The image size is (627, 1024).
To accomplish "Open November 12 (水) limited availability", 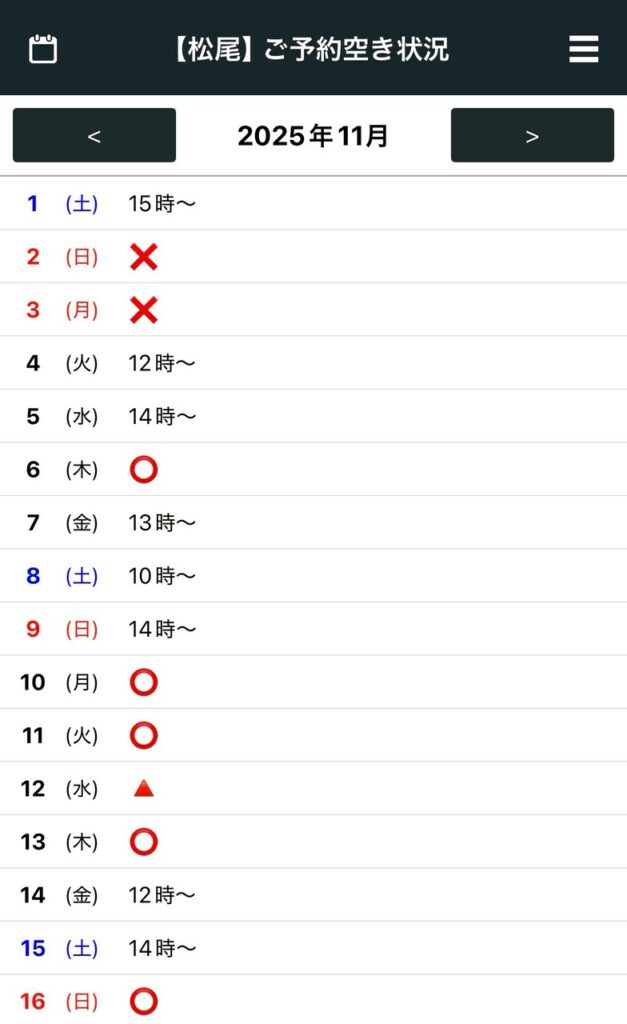I will coord(144,789).
